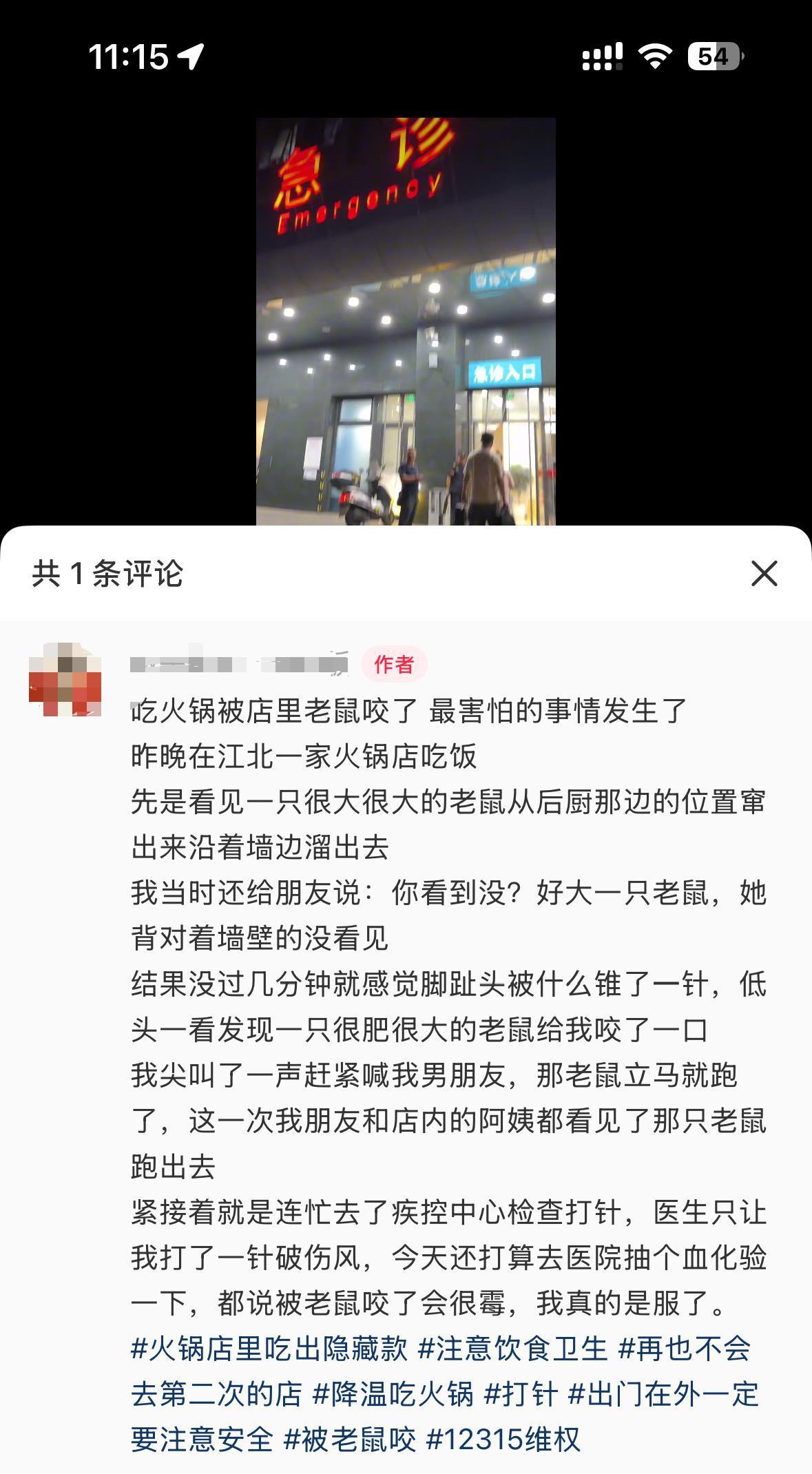Image resolution: width=812 pixels, height=1474 pixels.
Task: Open hashtag #降温吃火锅
Action: click(x=393, y=1393)
